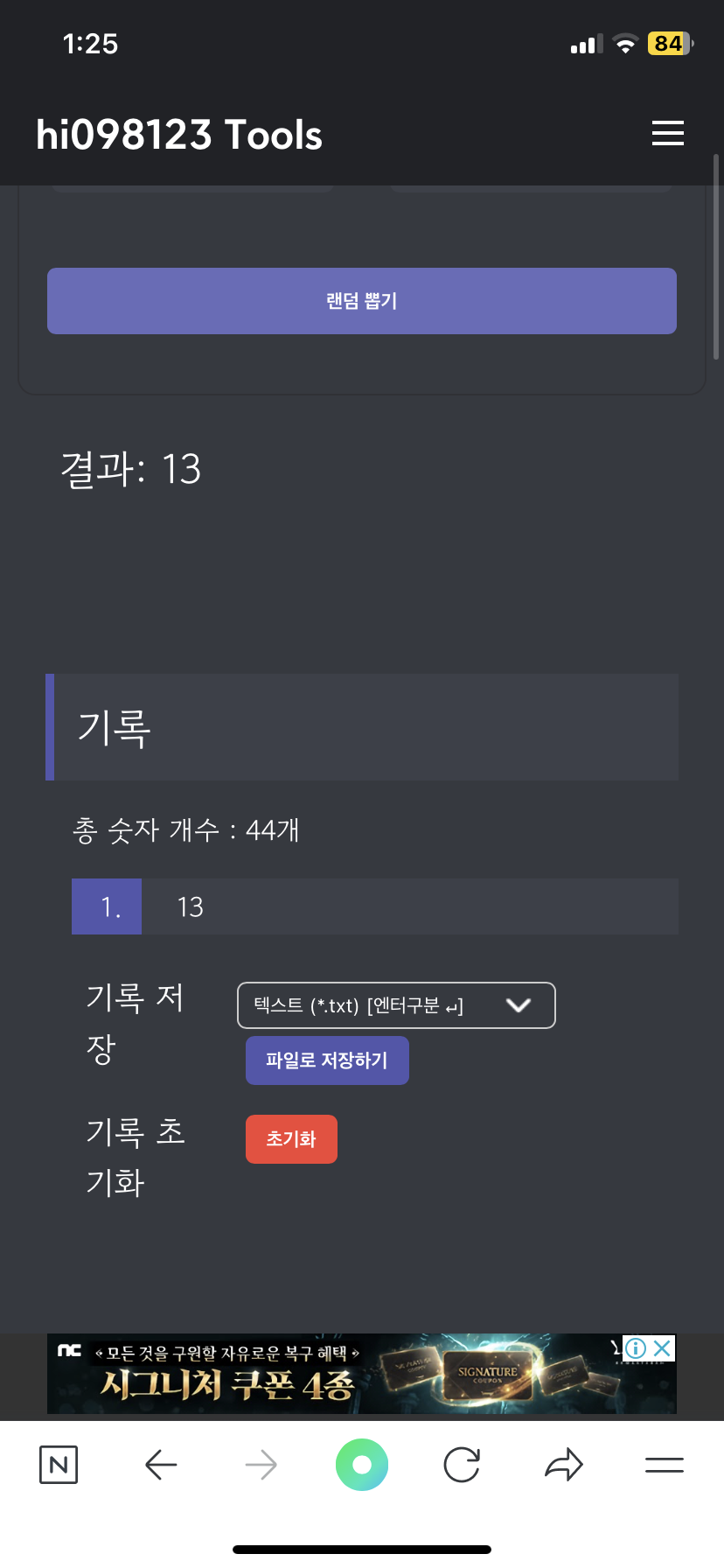The height and width of the screenshot is (1568, 724).
Task: Go back to the previous page
Action: tap(161, 1465)
